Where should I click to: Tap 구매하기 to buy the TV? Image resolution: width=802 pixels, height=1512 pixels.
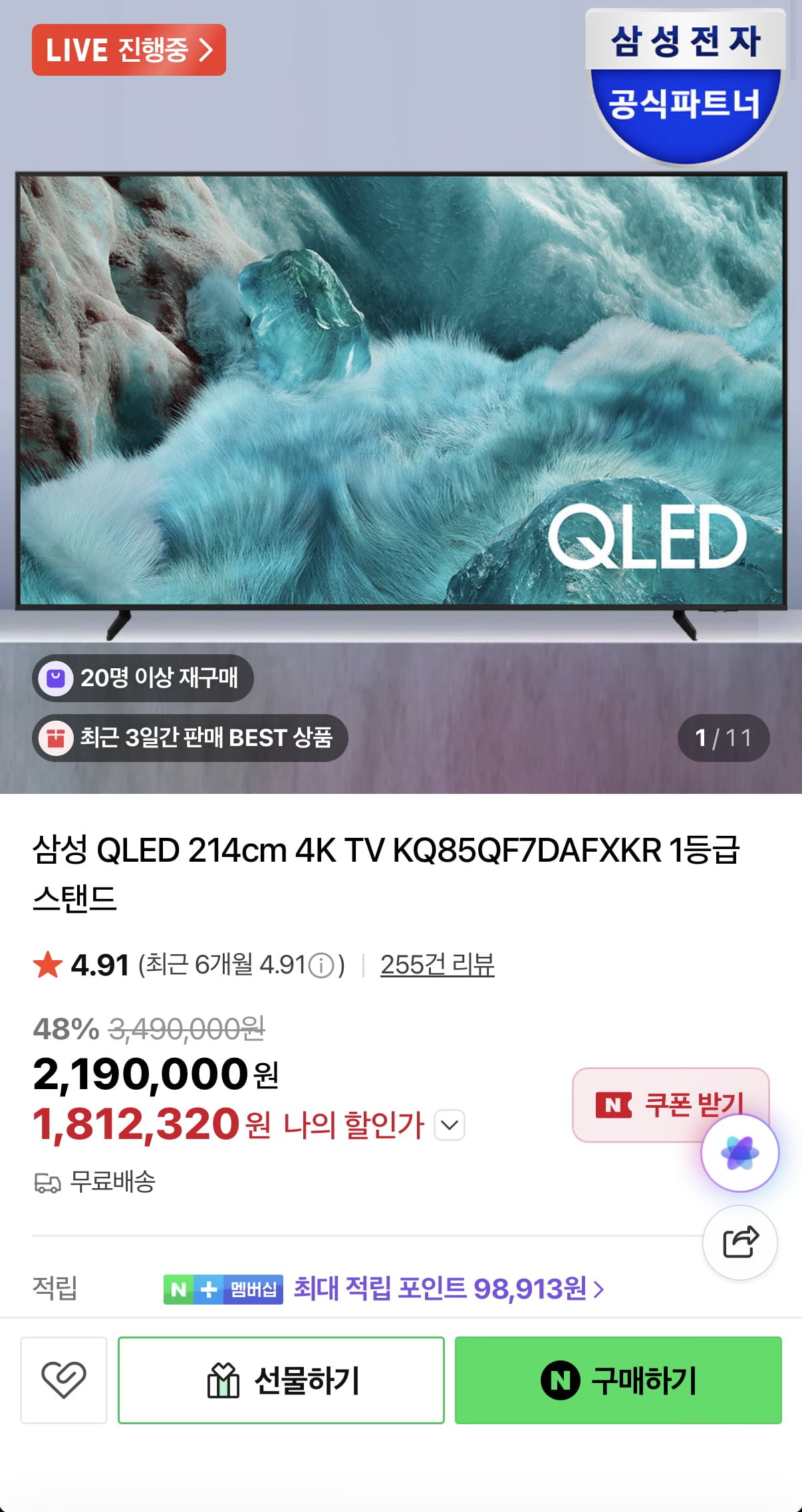point(618,1380)
